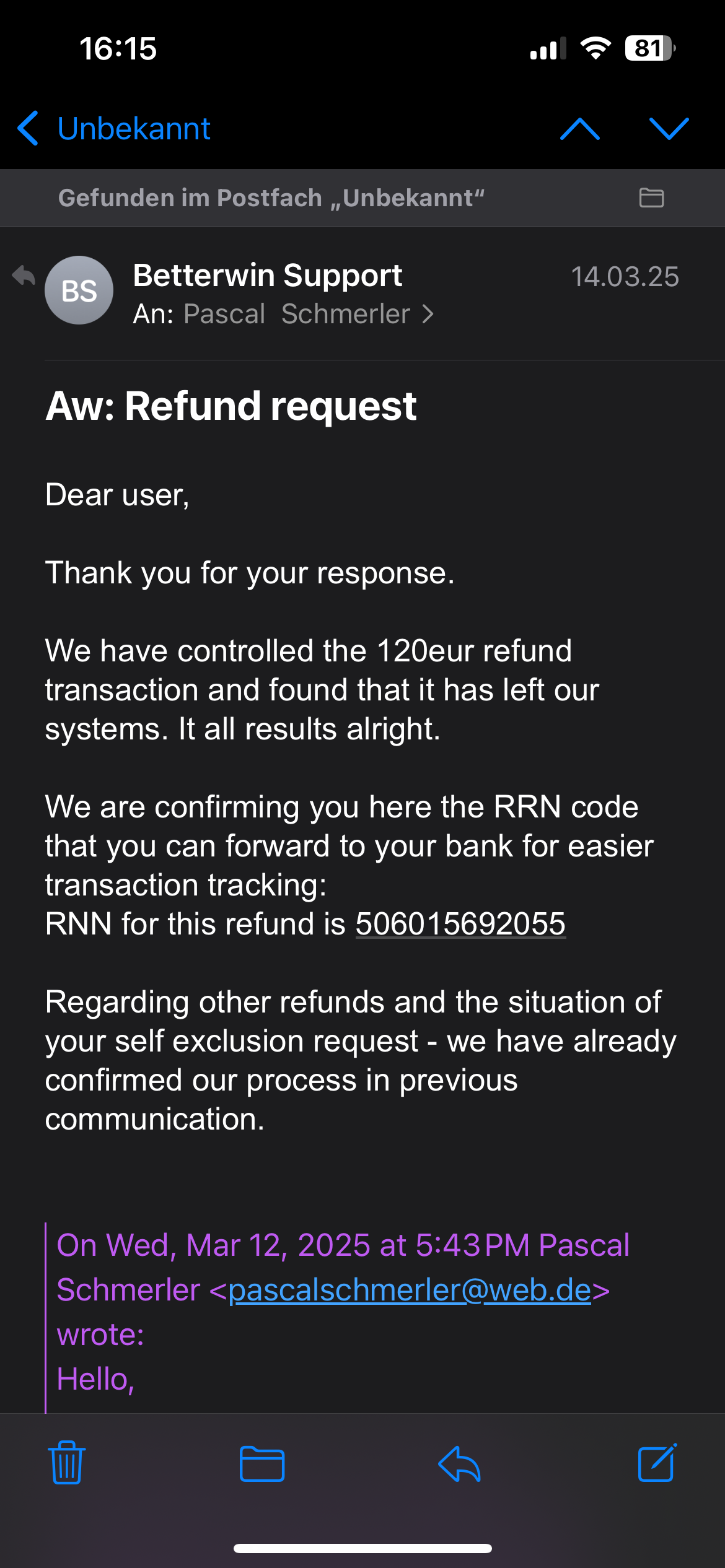The height and width of the screenshot is (1568, 725).
Task: Reply to this email
Action: (459, 1464)
